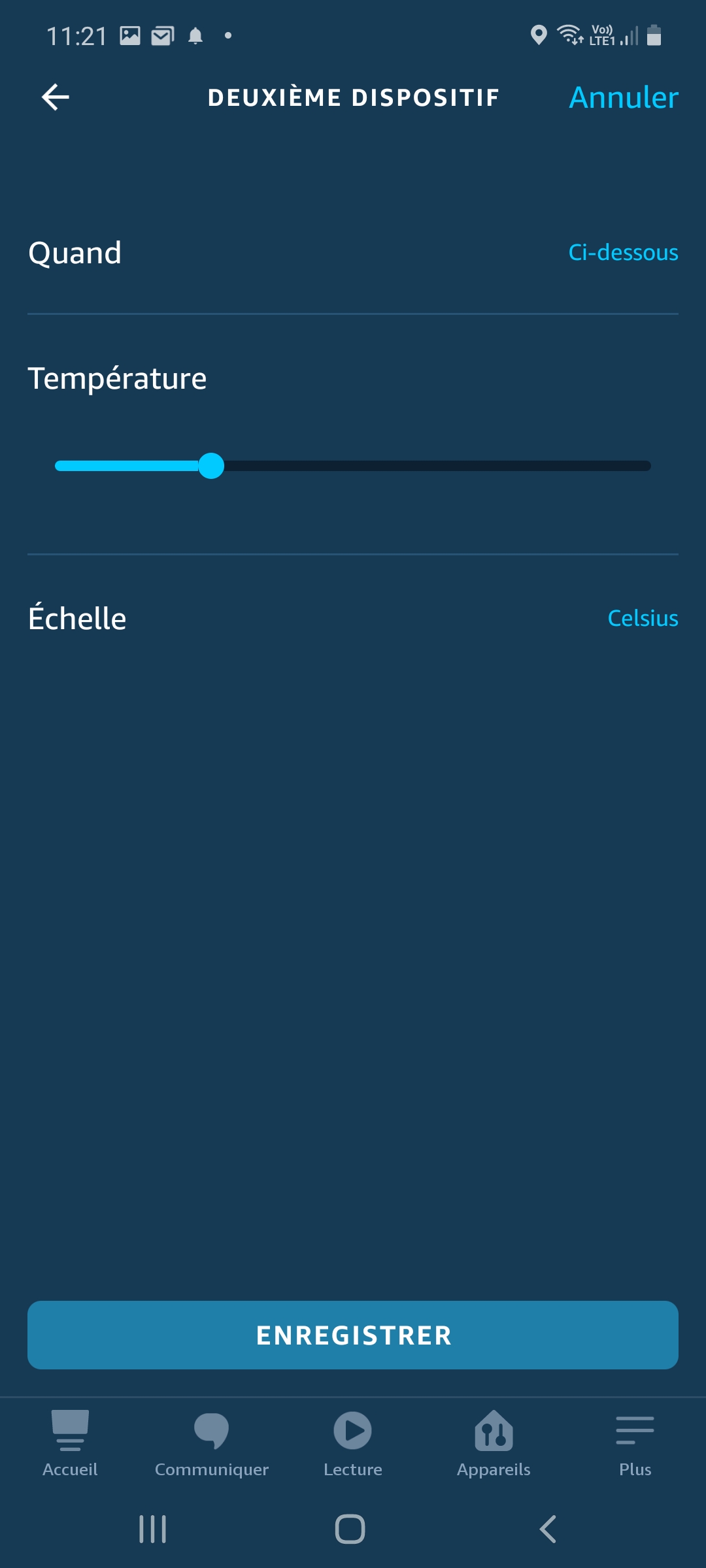Image resolution: width=706 pixels, height=1568 pixels.
Task: Save settings with the Enregistrer button
Action: click(x=353, y=1335)
